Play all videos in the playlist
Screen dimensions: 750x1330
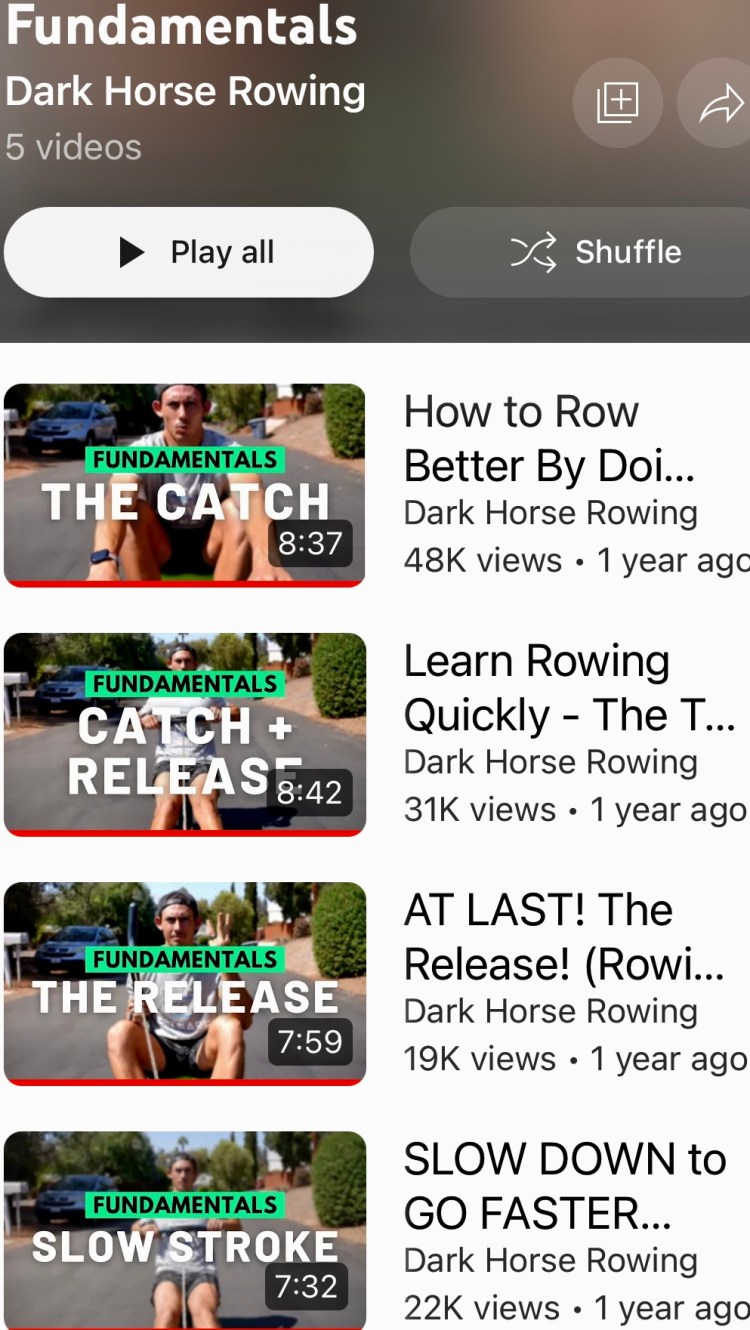pyautogui.click(x=189, y=252)
